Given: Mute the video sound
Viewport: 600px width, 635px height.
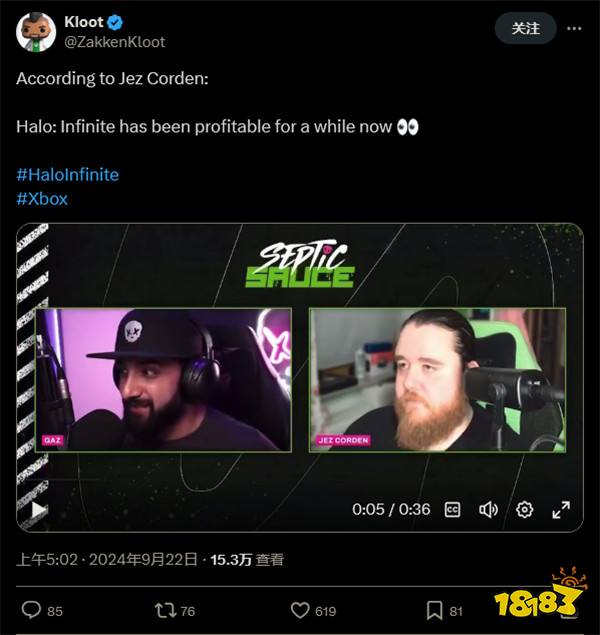Looking at the screenshot, I should pyautogui.click(x=488, y=509).
